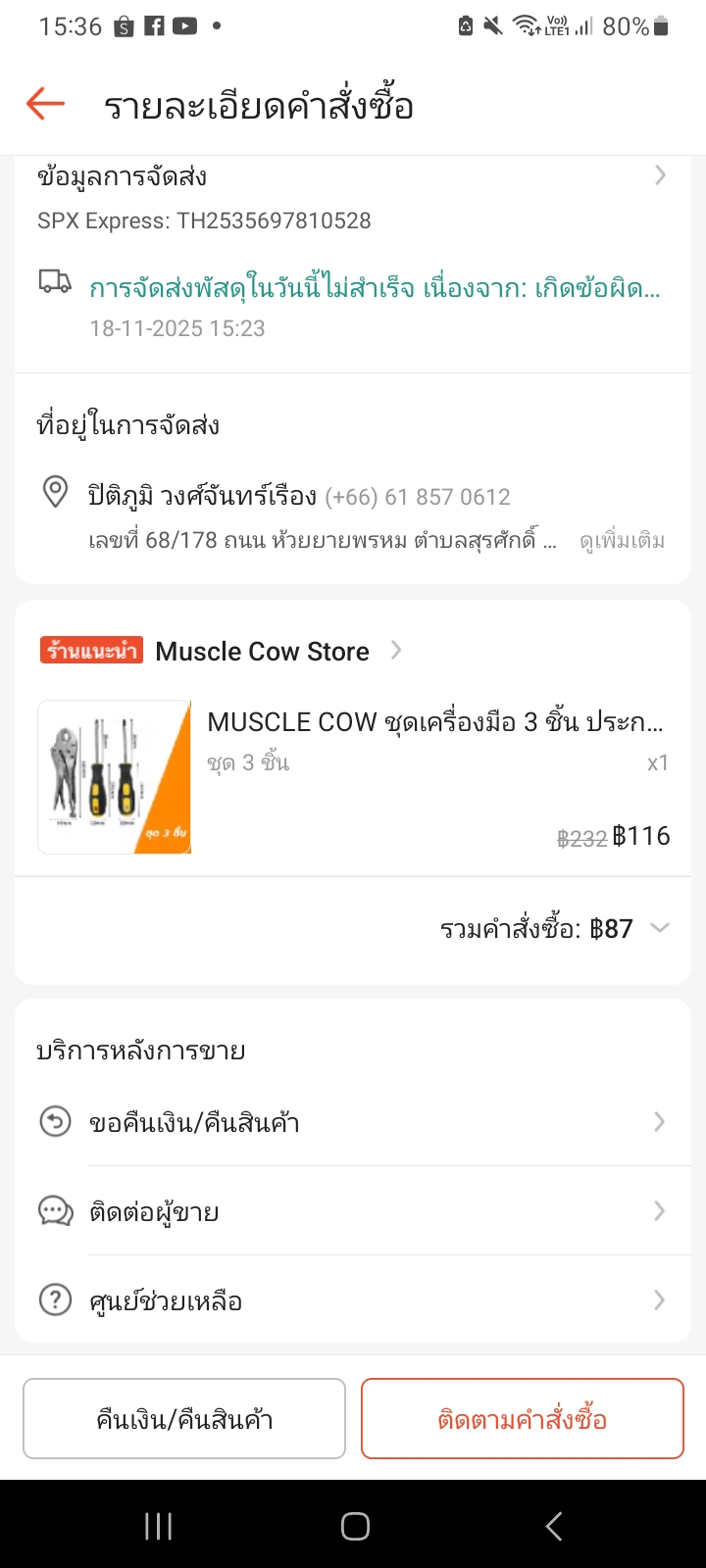Go to the system home screen
This screenshot has height=1568, width=706.
(354, 1526)
